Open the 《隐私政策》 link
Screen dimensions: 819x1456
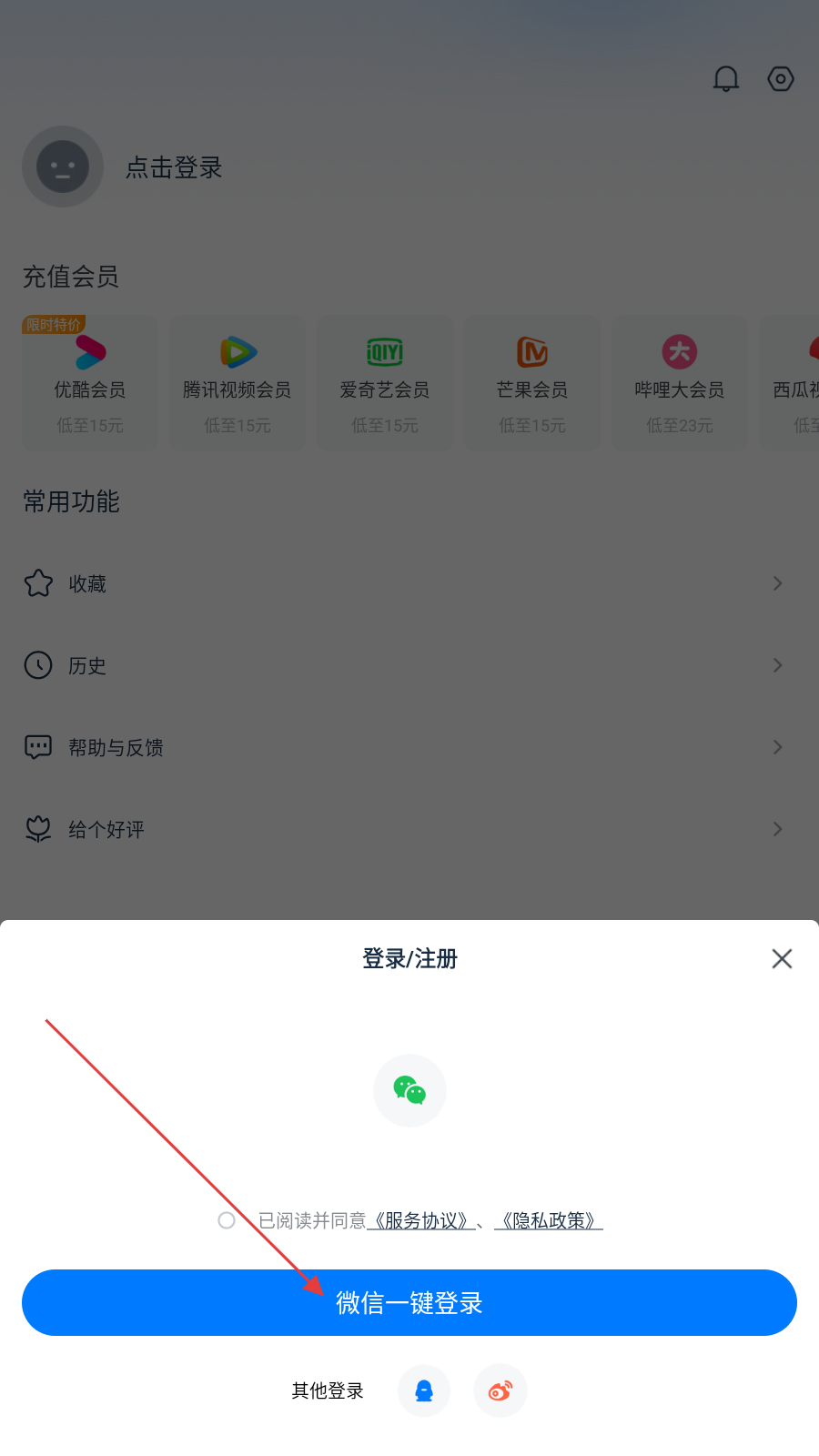coord(549,1220)
